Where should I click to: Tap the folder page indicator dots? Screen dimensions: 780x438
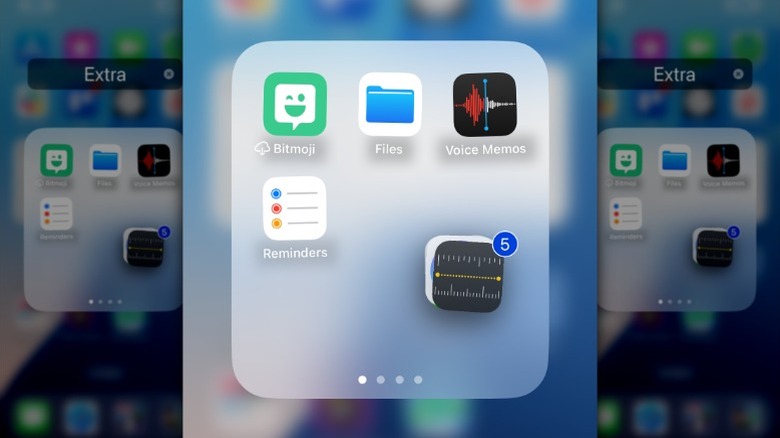coord(390,380)
